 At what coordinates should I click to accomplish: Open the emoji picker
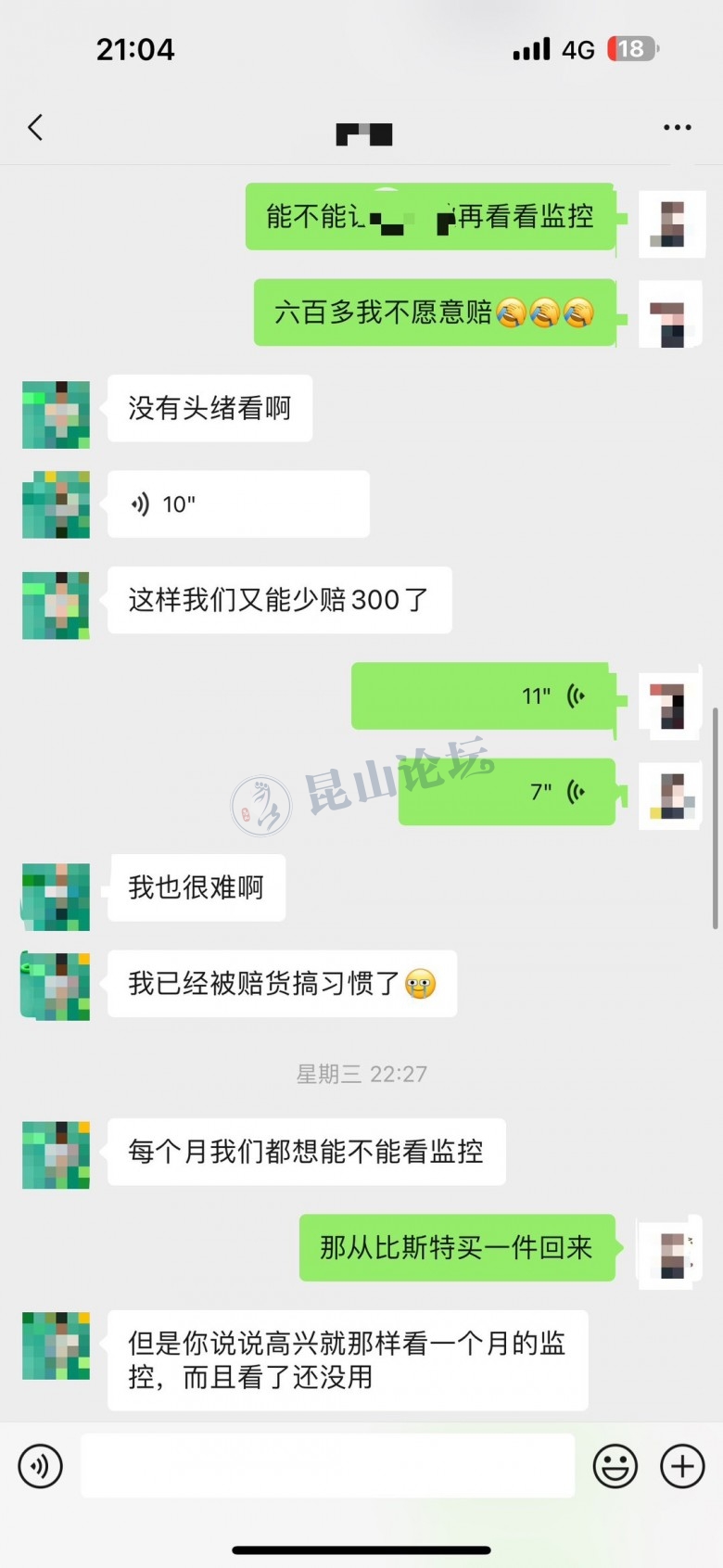coord(615,1466)
